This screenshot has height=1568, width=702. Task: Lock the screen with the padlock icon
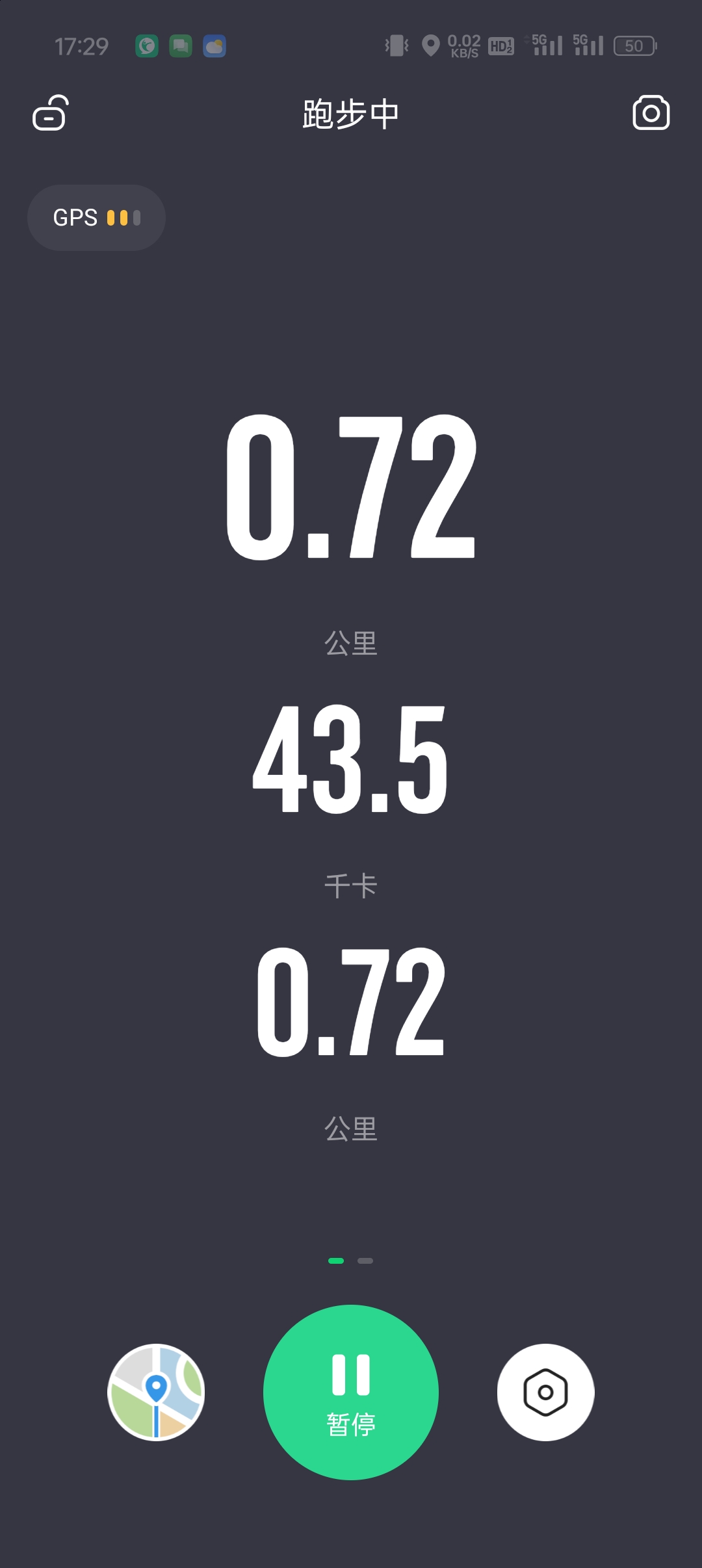point(51,113)
